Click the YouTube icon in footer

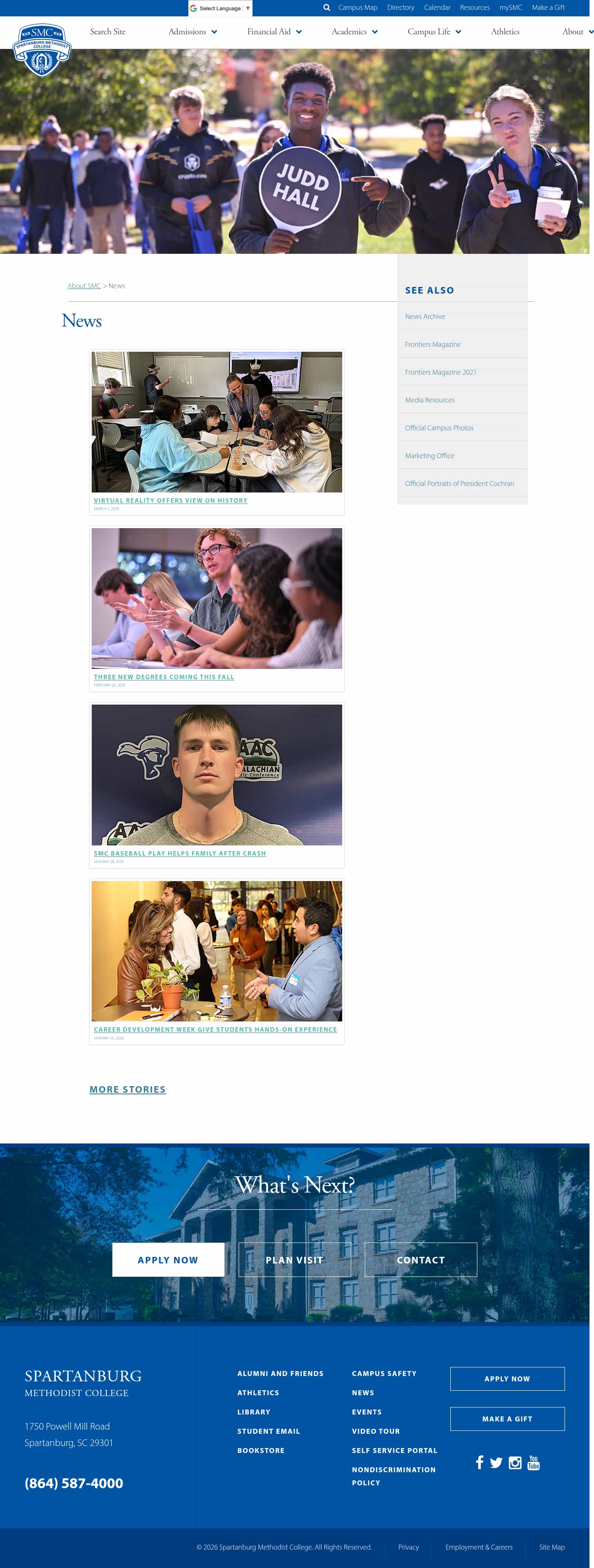pos(534,1463)
